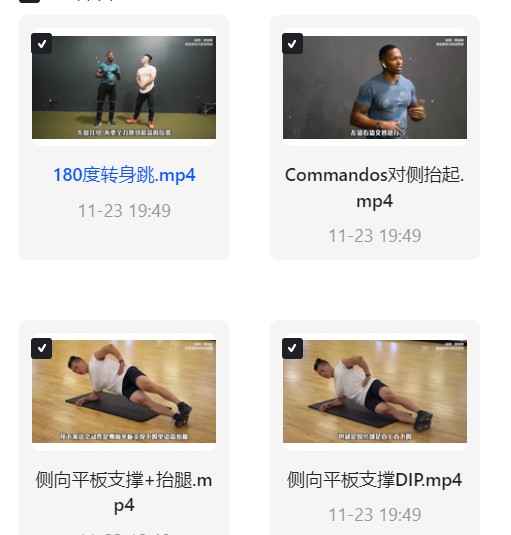This screenshot has height=535, width=511.
Task: Open the 180度转身跳.mp4 file name link
Action: pyautogui.click(x=124, y=175)
